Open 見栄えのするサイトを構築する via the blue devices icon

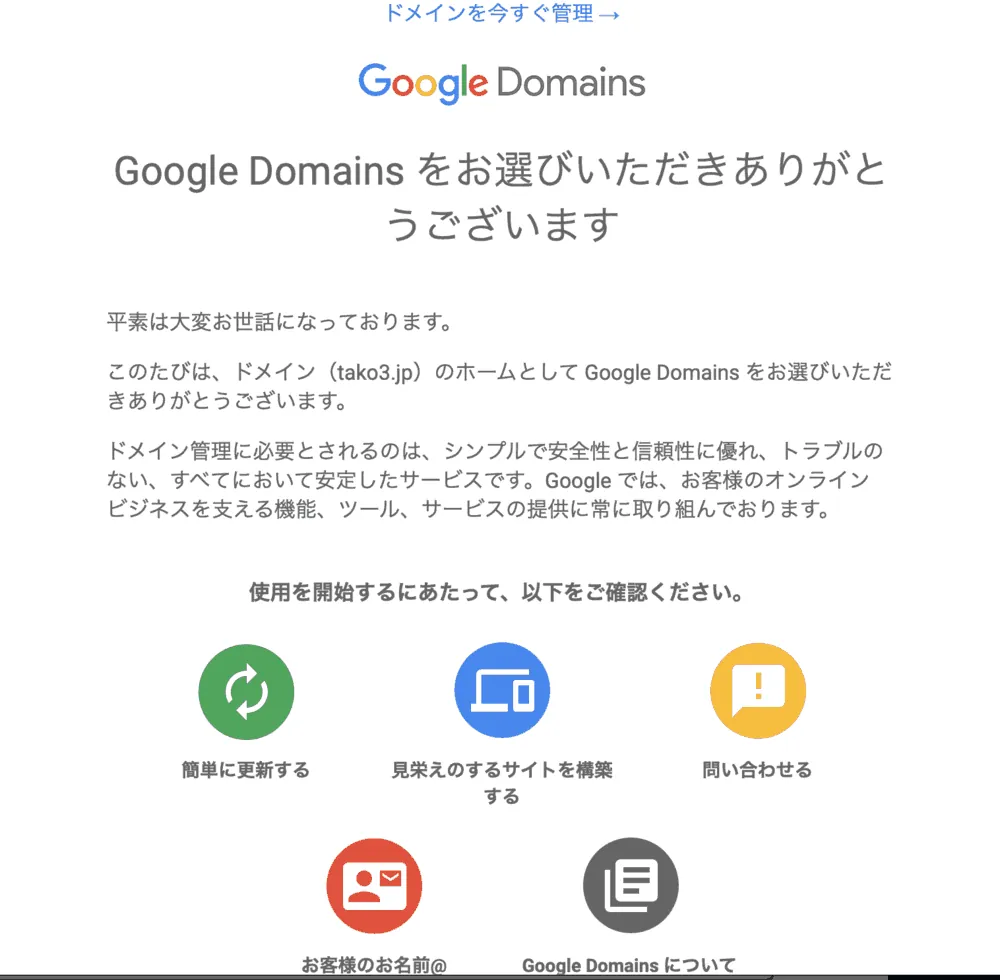(x=502, y=691)
